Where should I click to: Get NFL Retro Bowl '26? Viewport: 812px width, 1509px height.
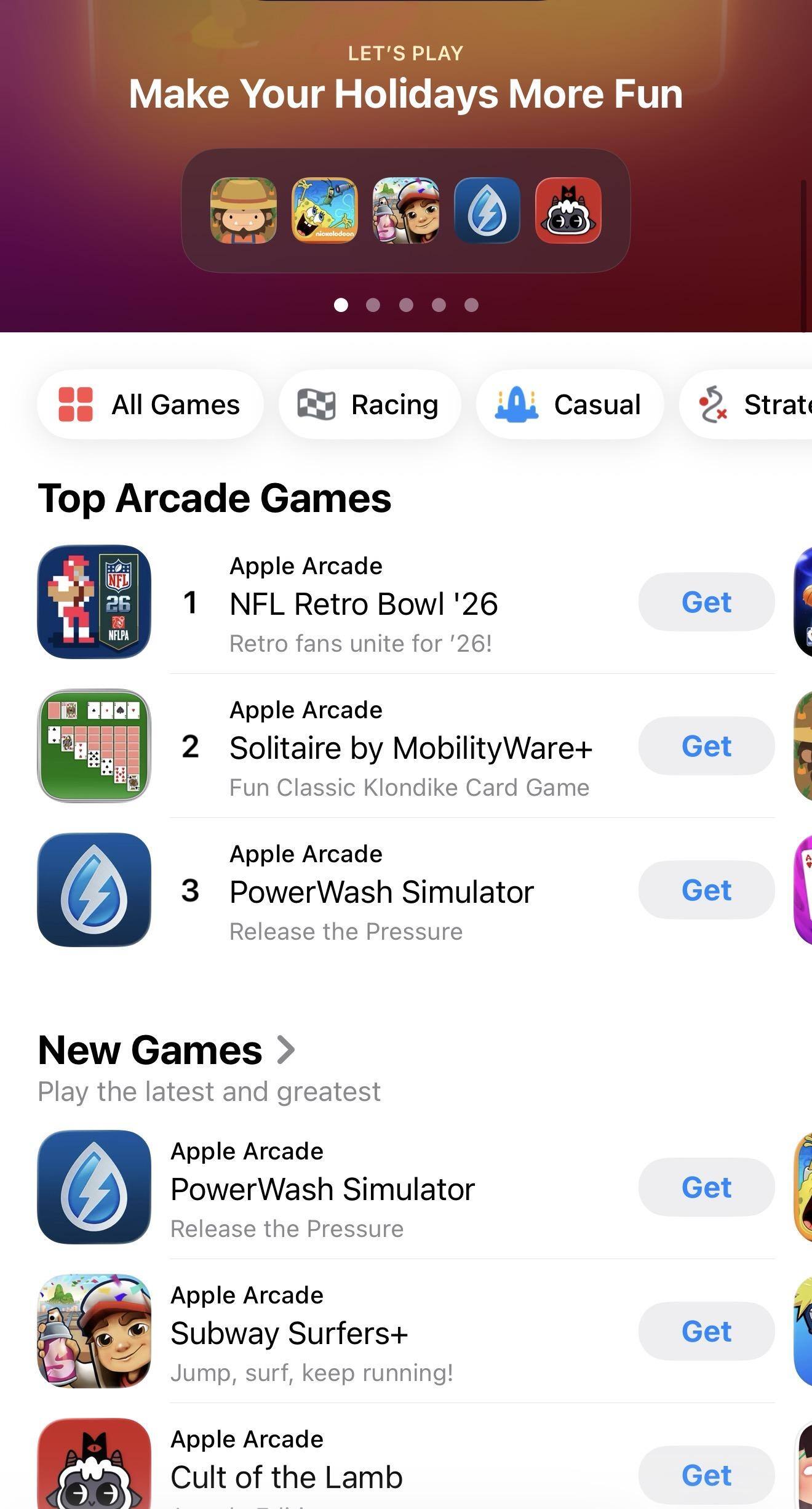point(706,602)
